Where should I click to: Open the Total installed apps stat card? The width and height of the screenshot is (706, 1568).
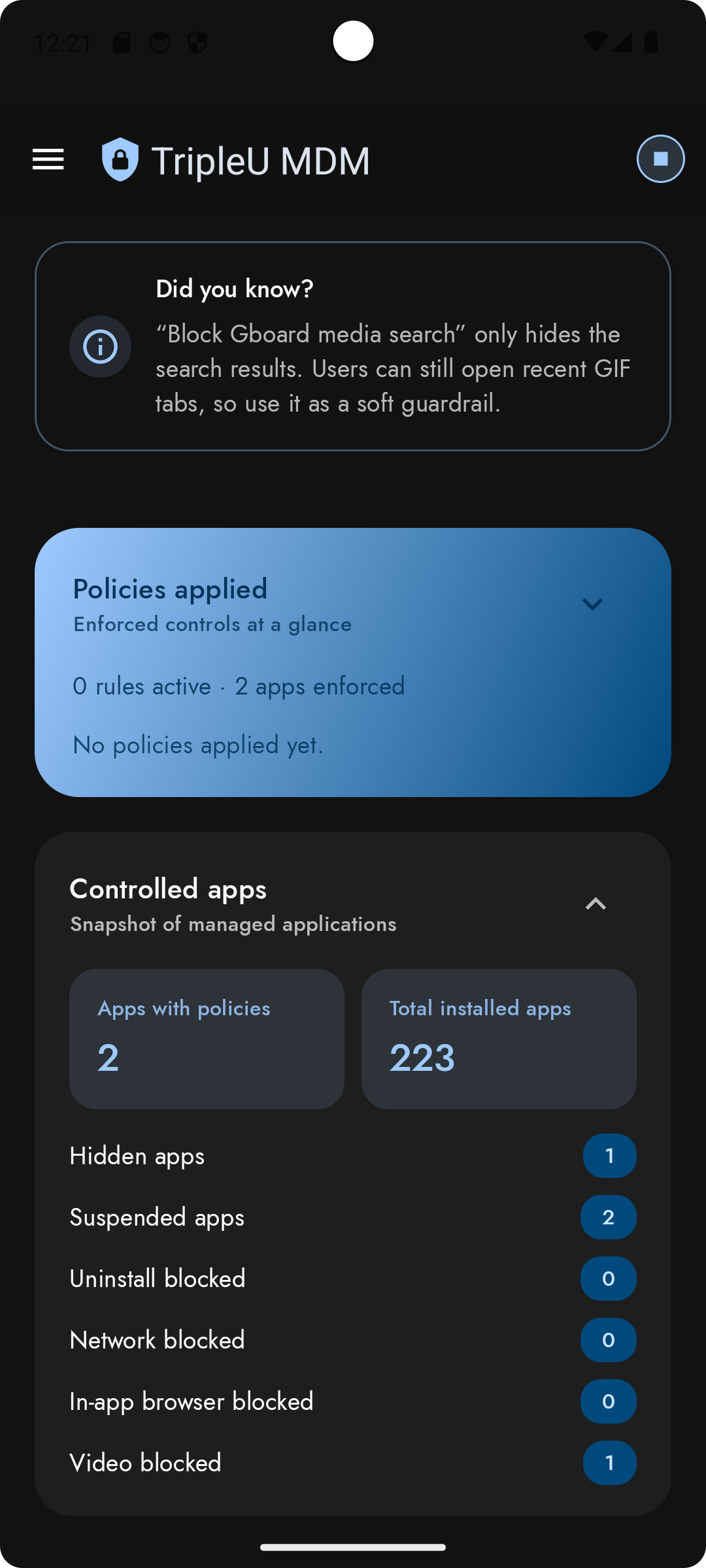click(x=499, y=1037)
